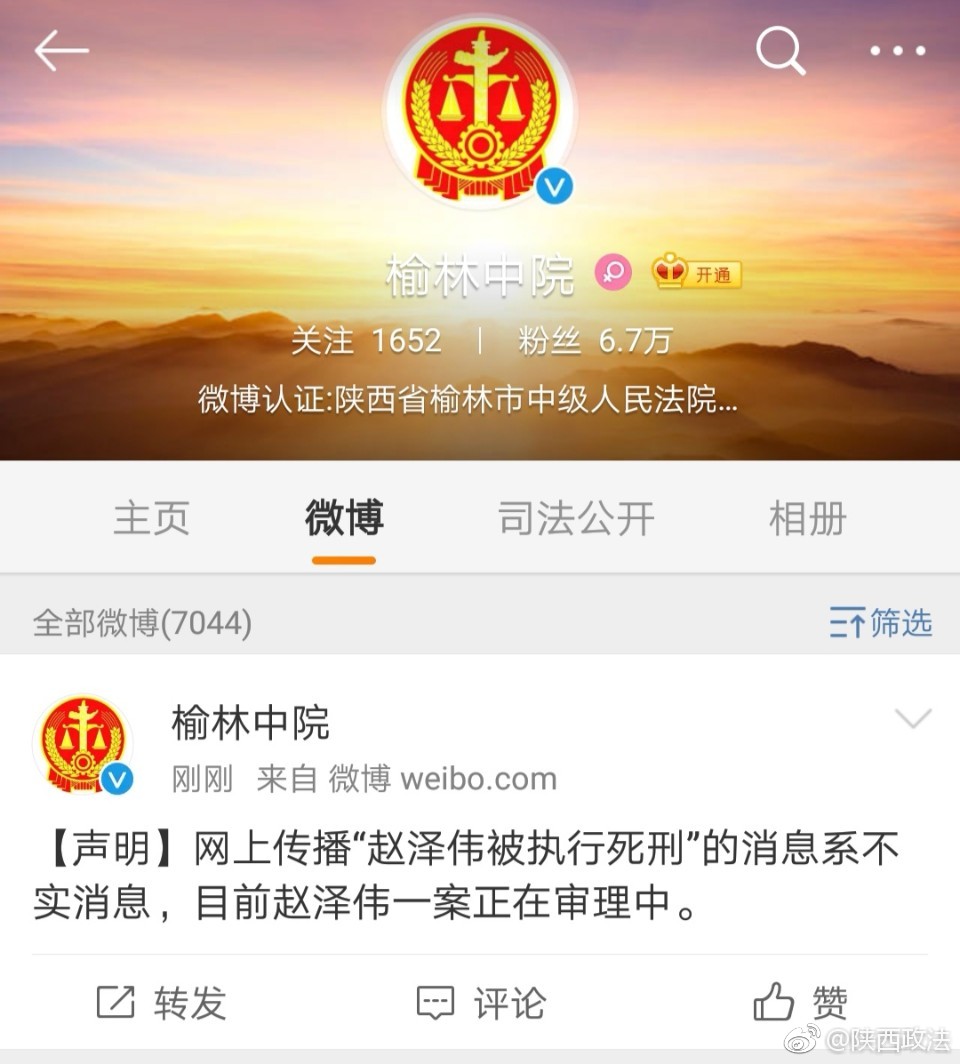Comment on the post via 评论
This screenshot has width=960, height=1064.
tap(482, 1003)
